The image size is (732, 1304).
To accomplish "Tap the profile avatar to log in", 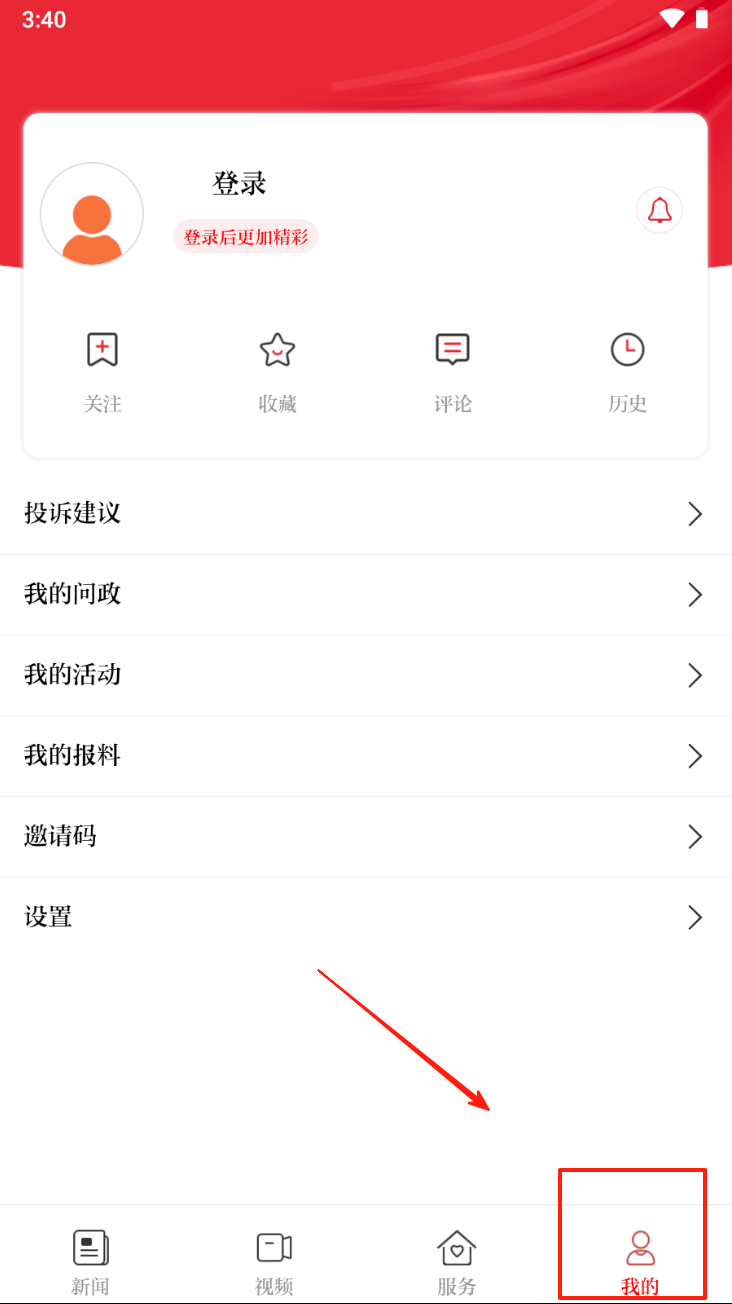I will (92, 214).
